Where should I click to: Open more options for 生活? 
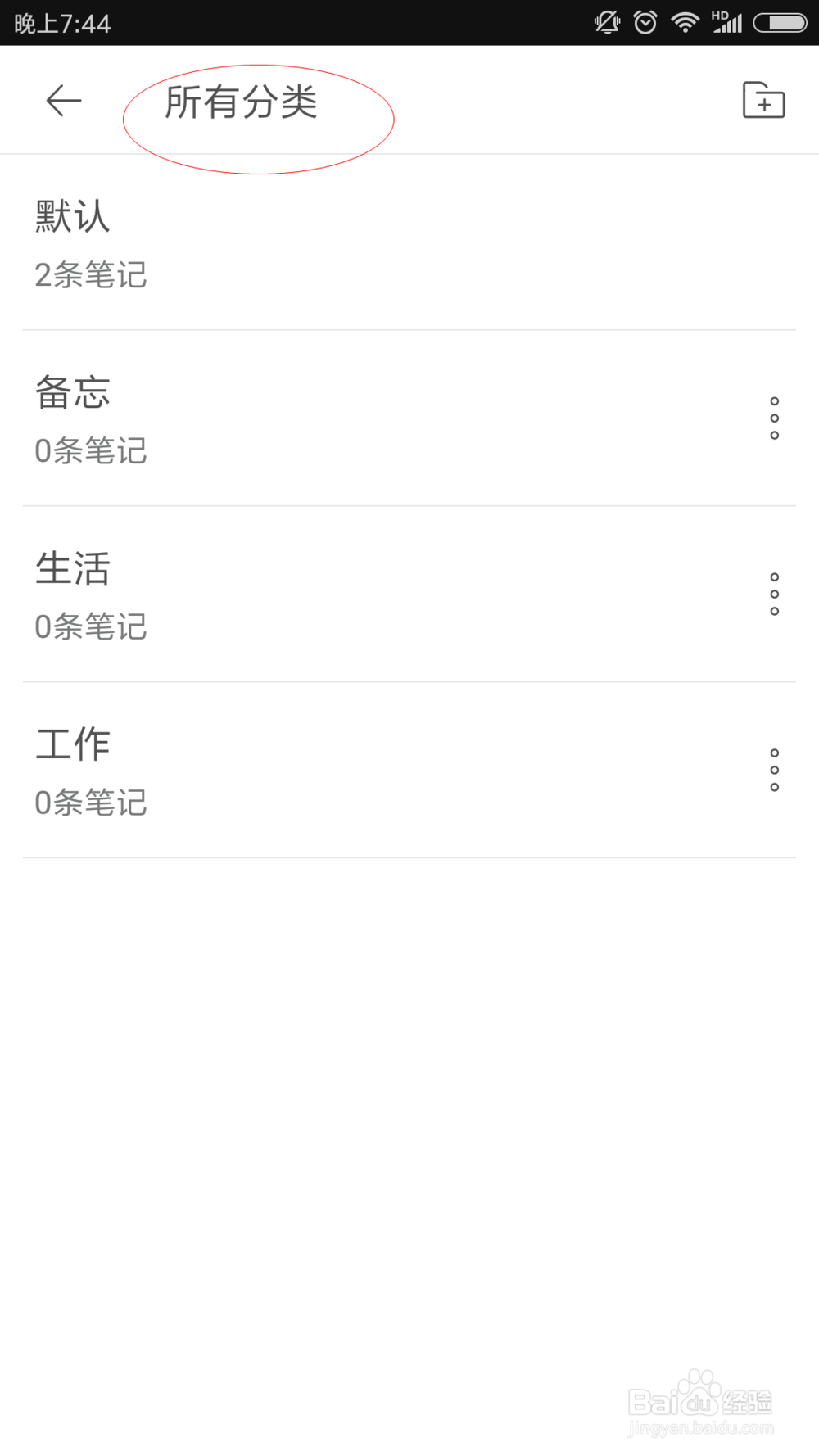[774, 595]
